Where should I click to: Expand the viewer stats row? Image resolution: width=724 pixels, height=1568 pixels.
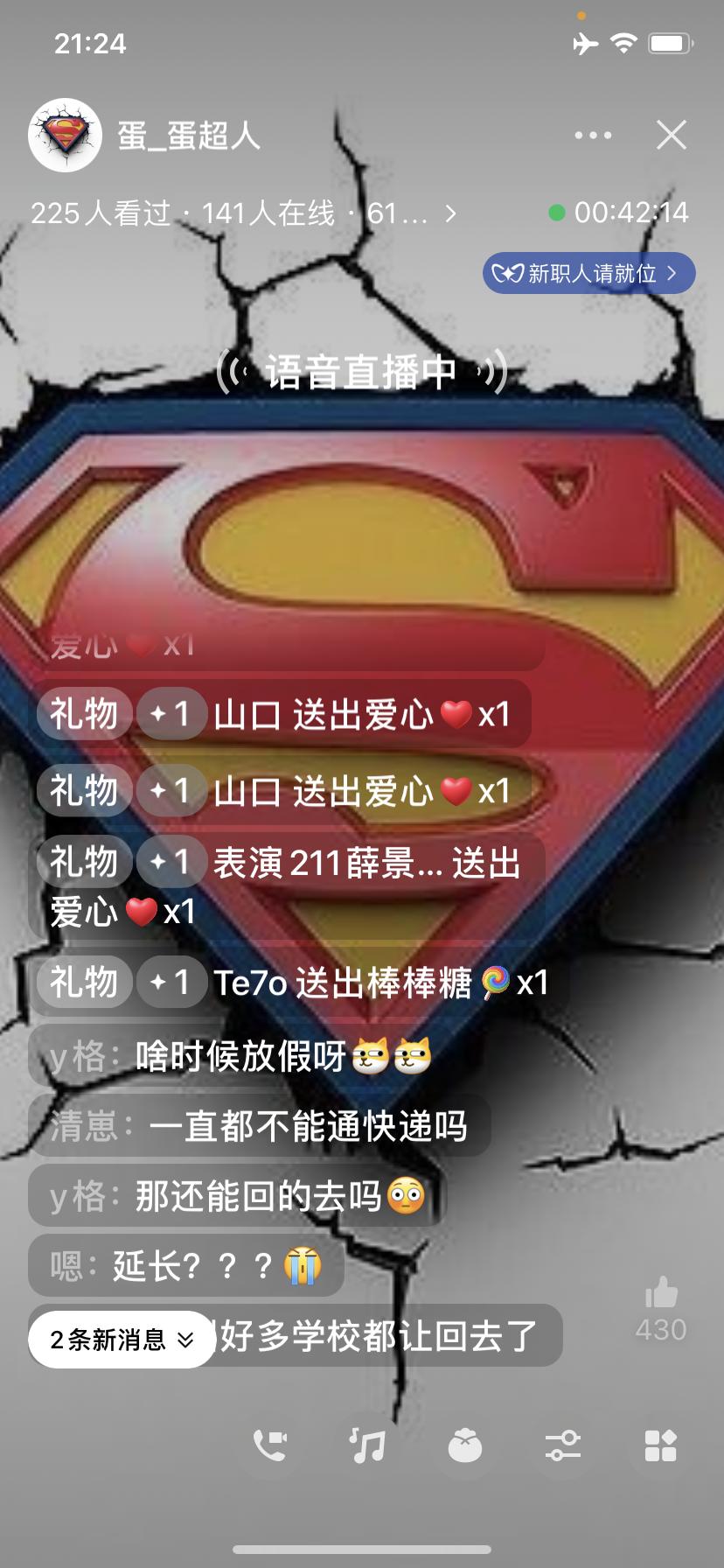tap(245, 213)
